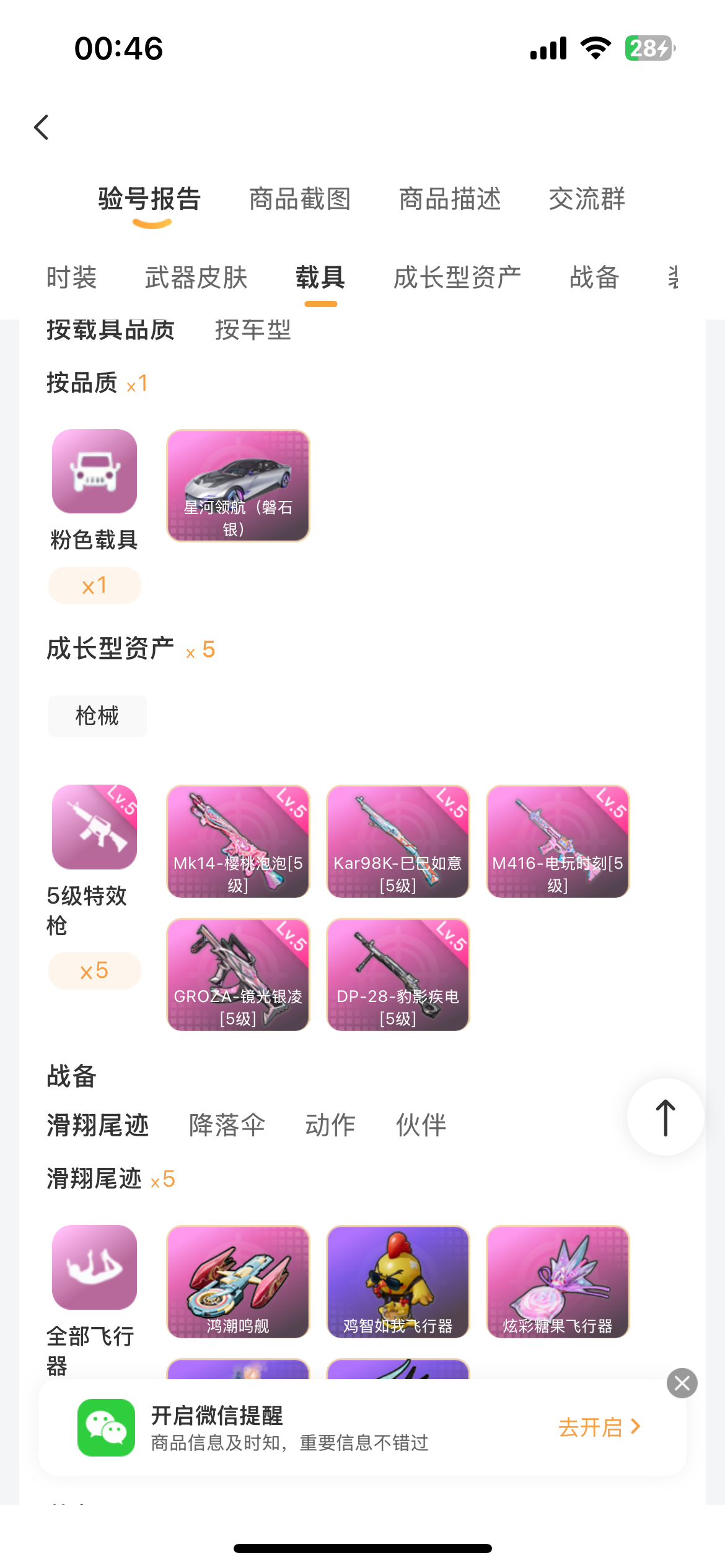Switch to 武器皮肤 category
Viewport: 725px width, 1568px height.
pyautogui.click(x=196, y=277)
